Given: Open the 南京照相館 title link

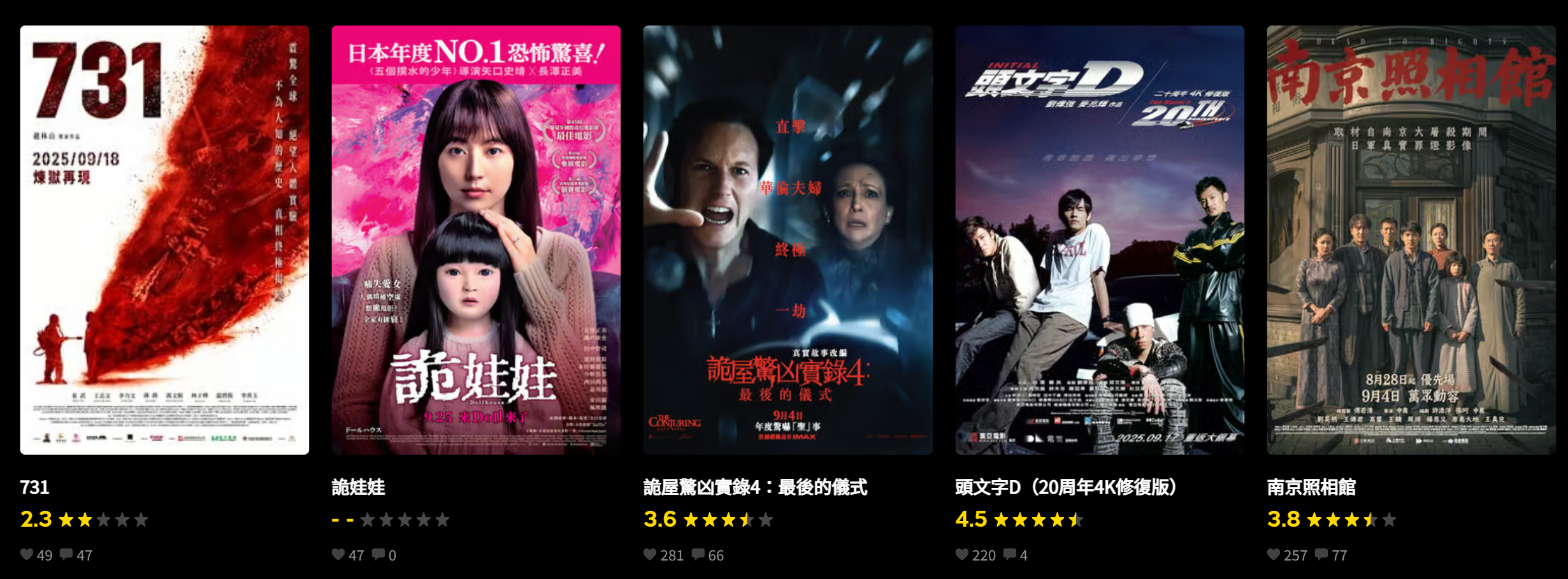Looking at the screenshot, I should point(1311,487).
